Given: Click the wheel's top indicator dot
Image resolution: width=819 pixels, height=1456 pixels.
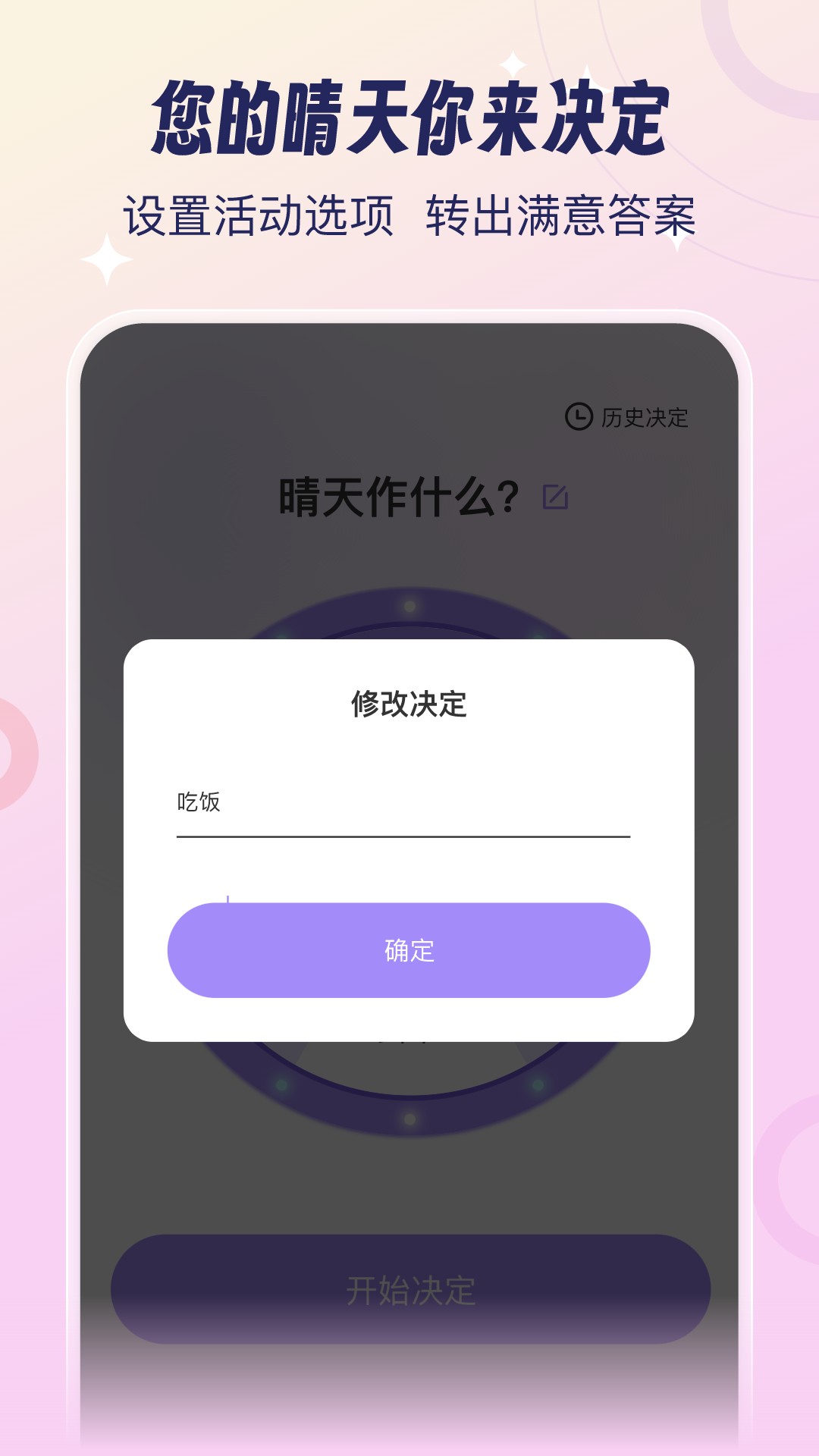Looking at the screenshot, I should click(x=409, y=607).
